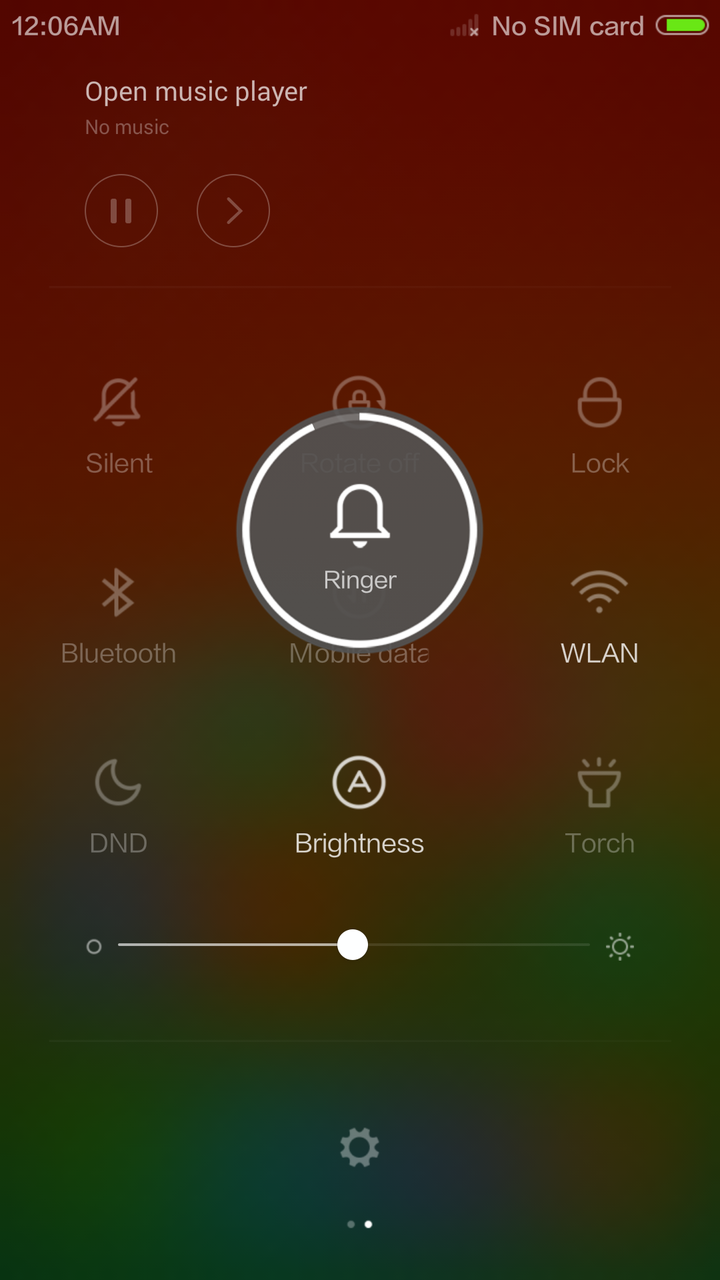
Task: Skip to the next track
Action: coord(233,210)
